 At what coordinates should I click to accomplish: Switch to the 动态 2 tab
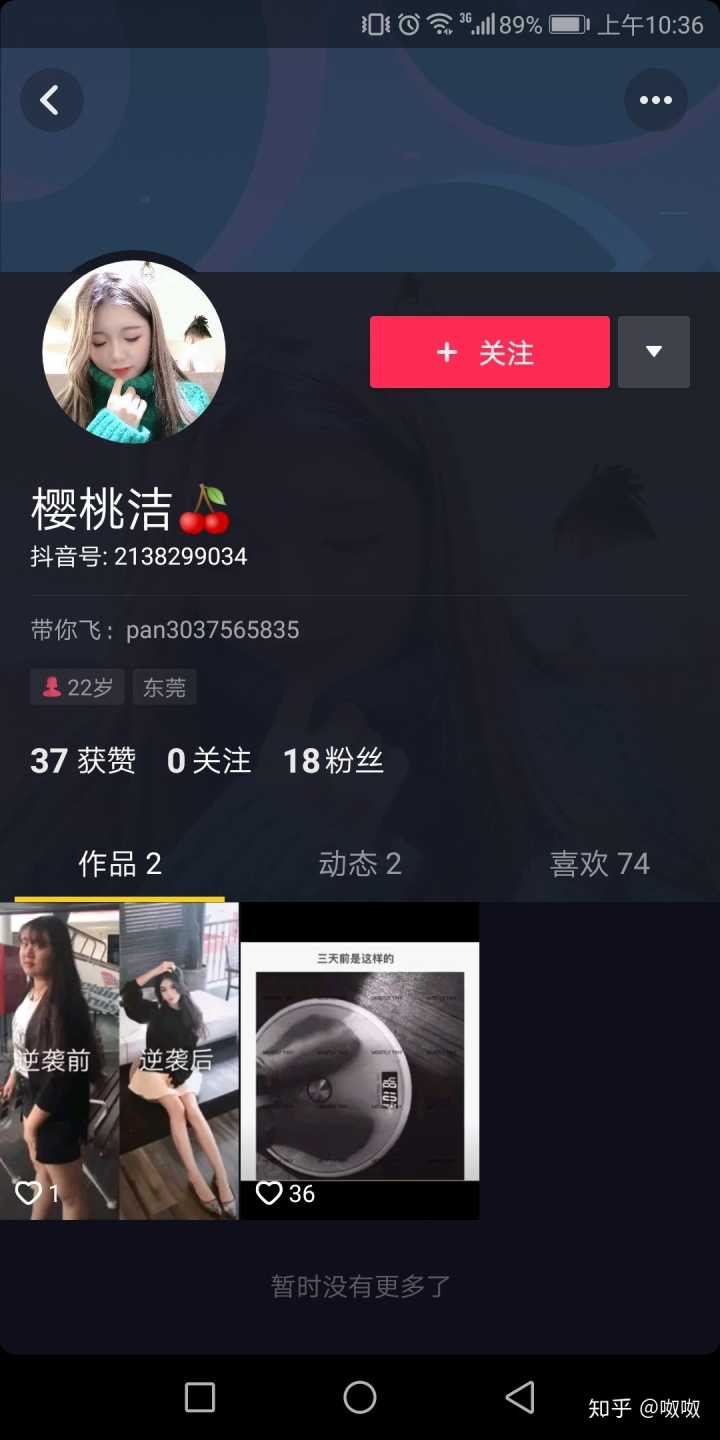[x=360, y=864]
